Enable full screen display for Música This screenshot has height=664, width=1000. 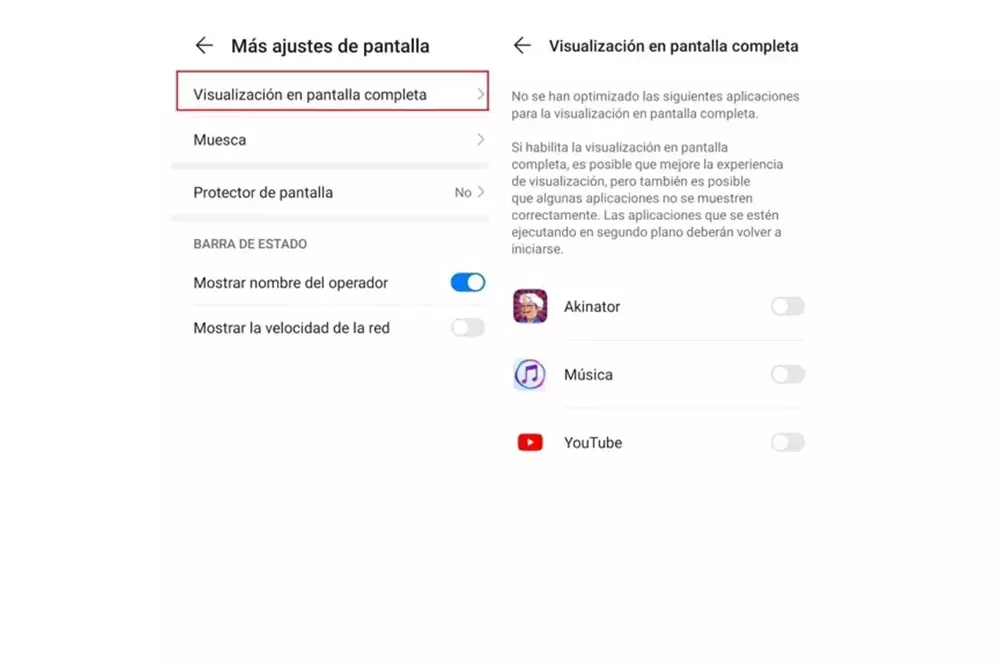coord(787,375)
